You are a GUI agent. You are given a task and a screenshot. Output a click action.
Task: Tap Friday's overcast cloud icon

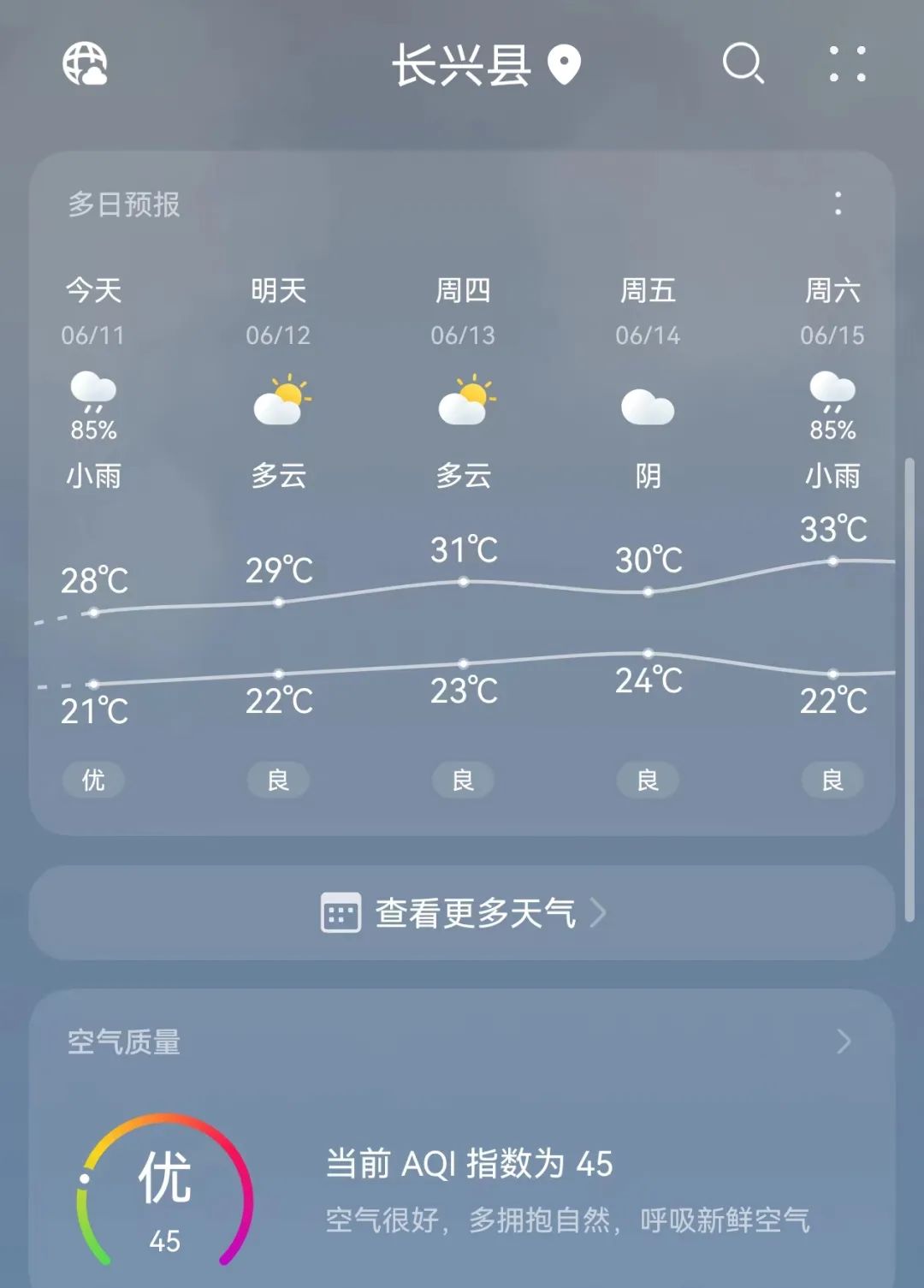pyautogui.click(x=647, y=404)
